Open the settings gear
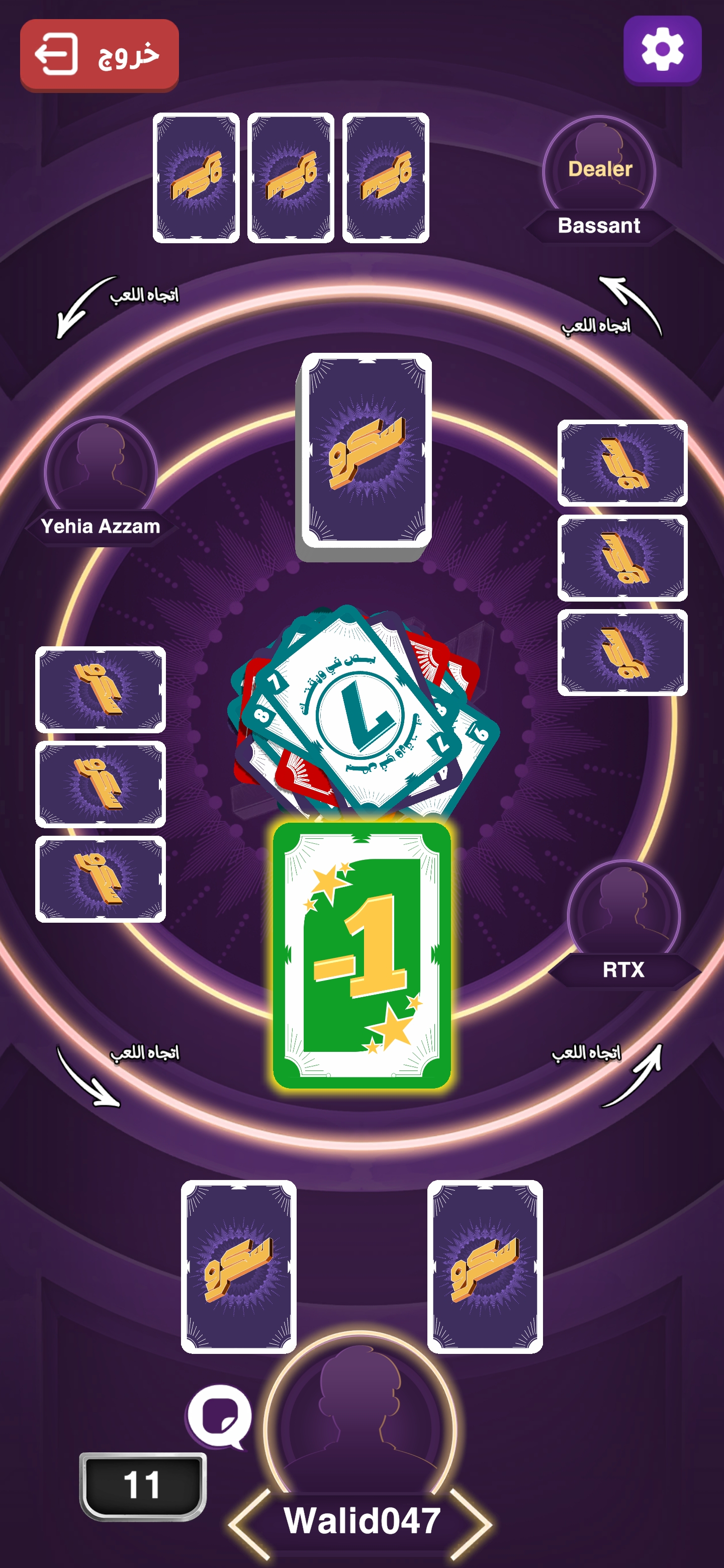Screen dimensions: 724x1568 coord(662,50)
